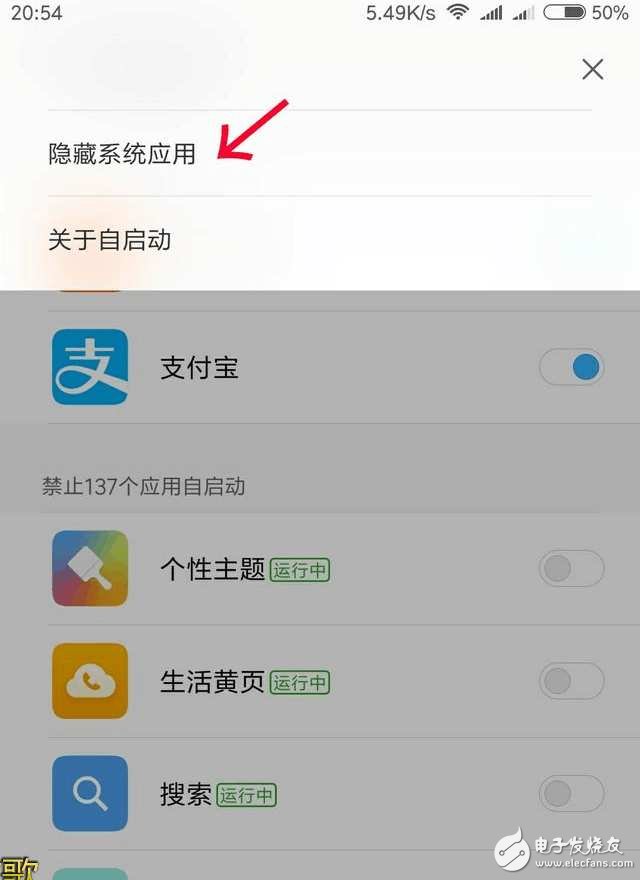This screenshot has height=880, width=642.
Task: Close the overflow menu panel
Action: pyautogui.click(x=592, y=69)
